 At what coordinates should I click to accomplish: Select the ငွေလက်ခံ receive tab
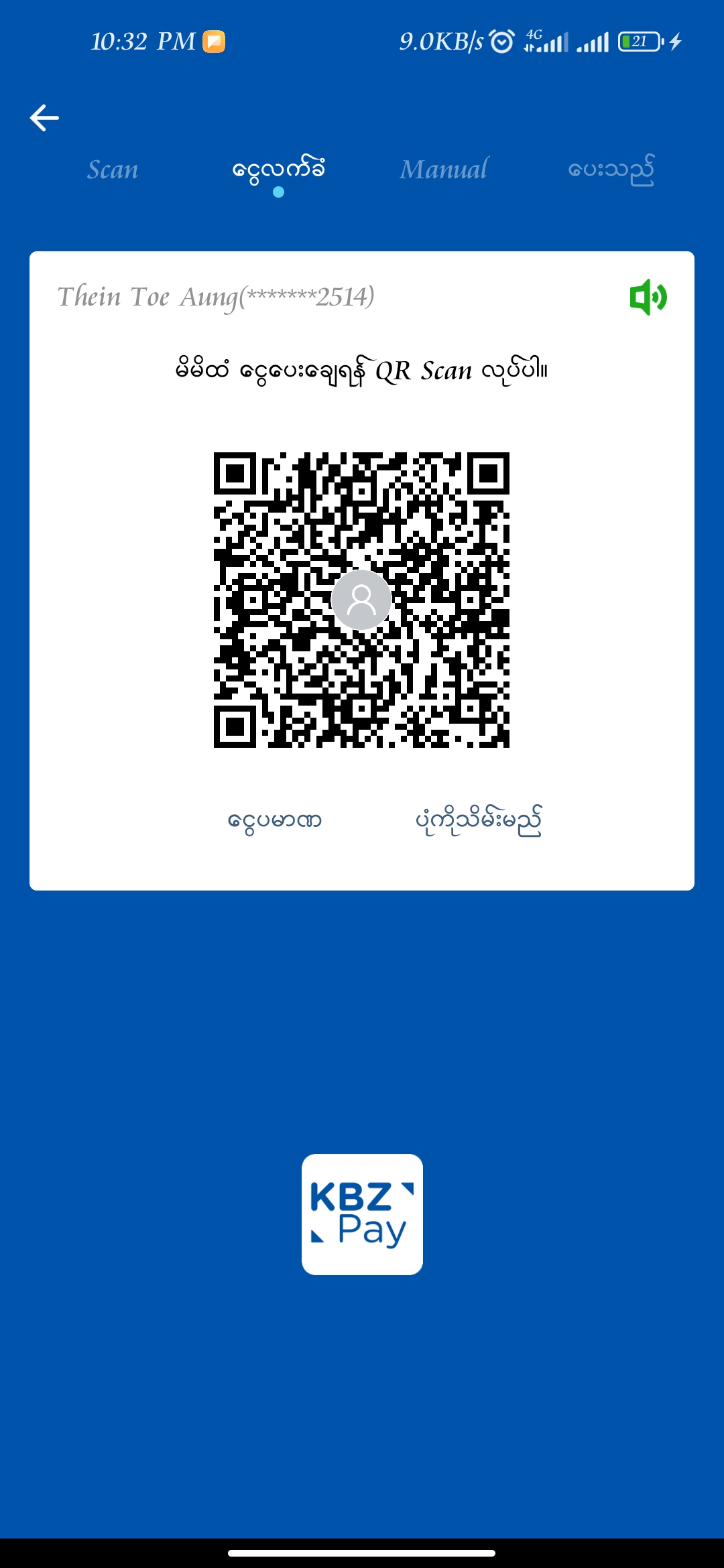pyautogui.click(x=278, y=170)
